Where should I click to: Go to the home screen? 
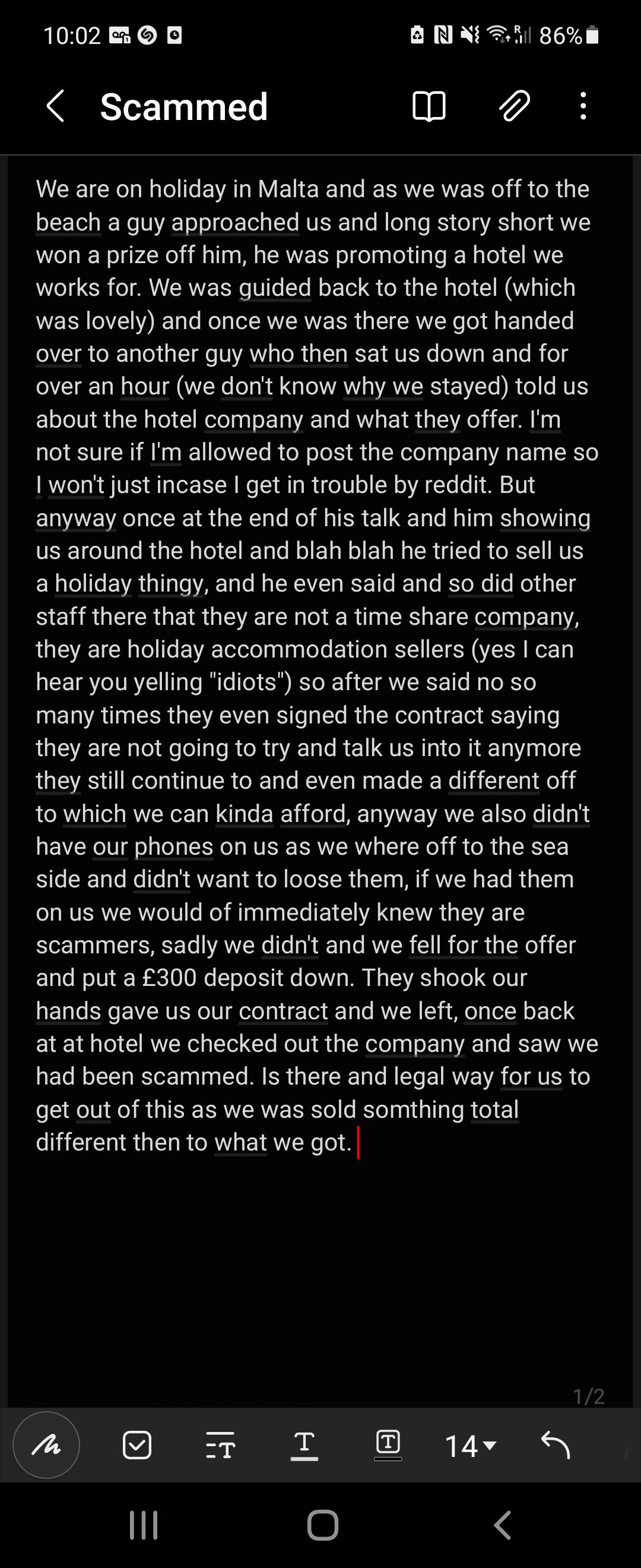[x=322, y=1525]
